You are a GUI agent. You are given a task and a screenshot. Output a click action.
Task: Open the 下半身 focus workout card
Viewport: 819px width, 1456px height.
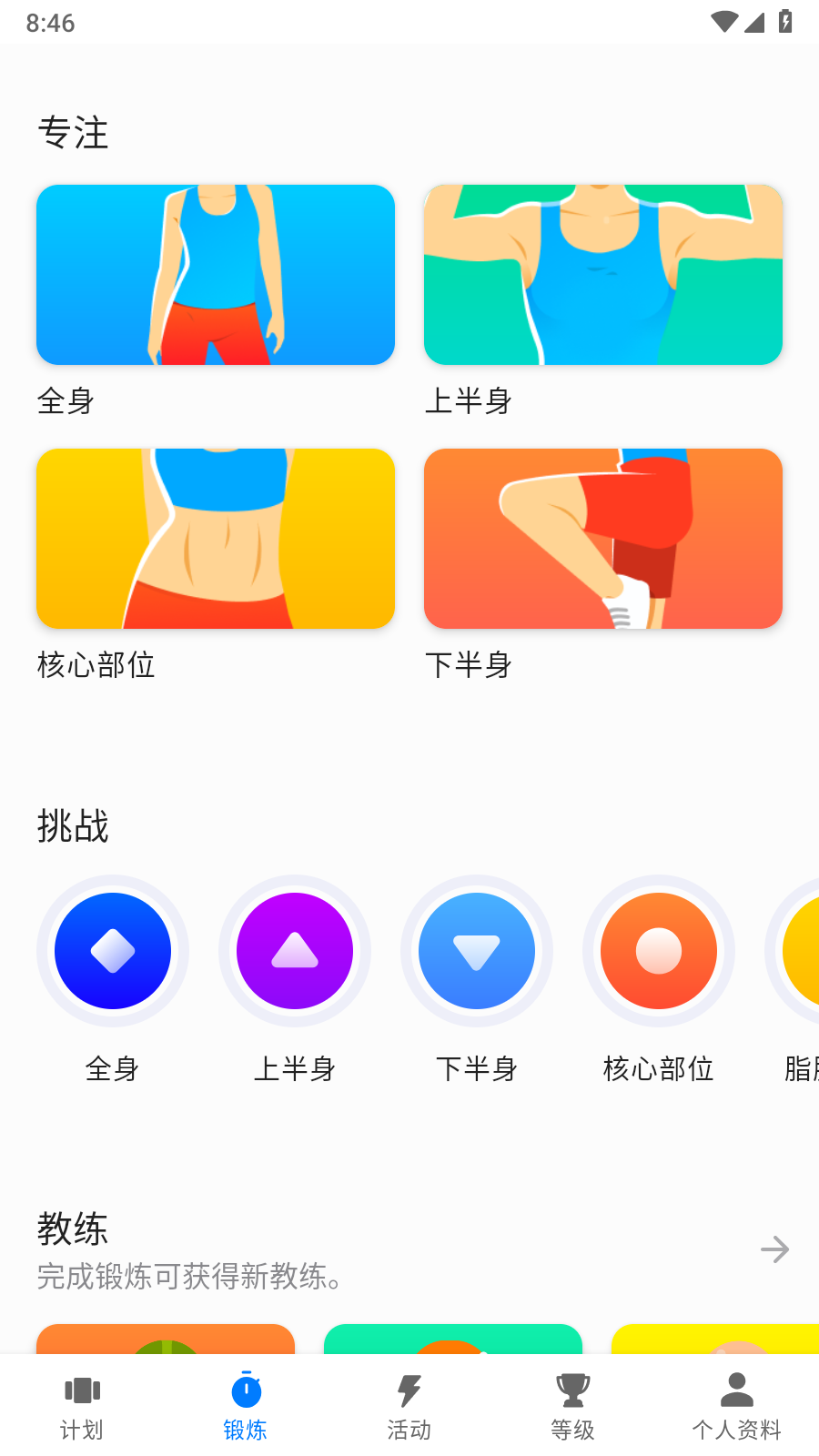coord(603,538)
